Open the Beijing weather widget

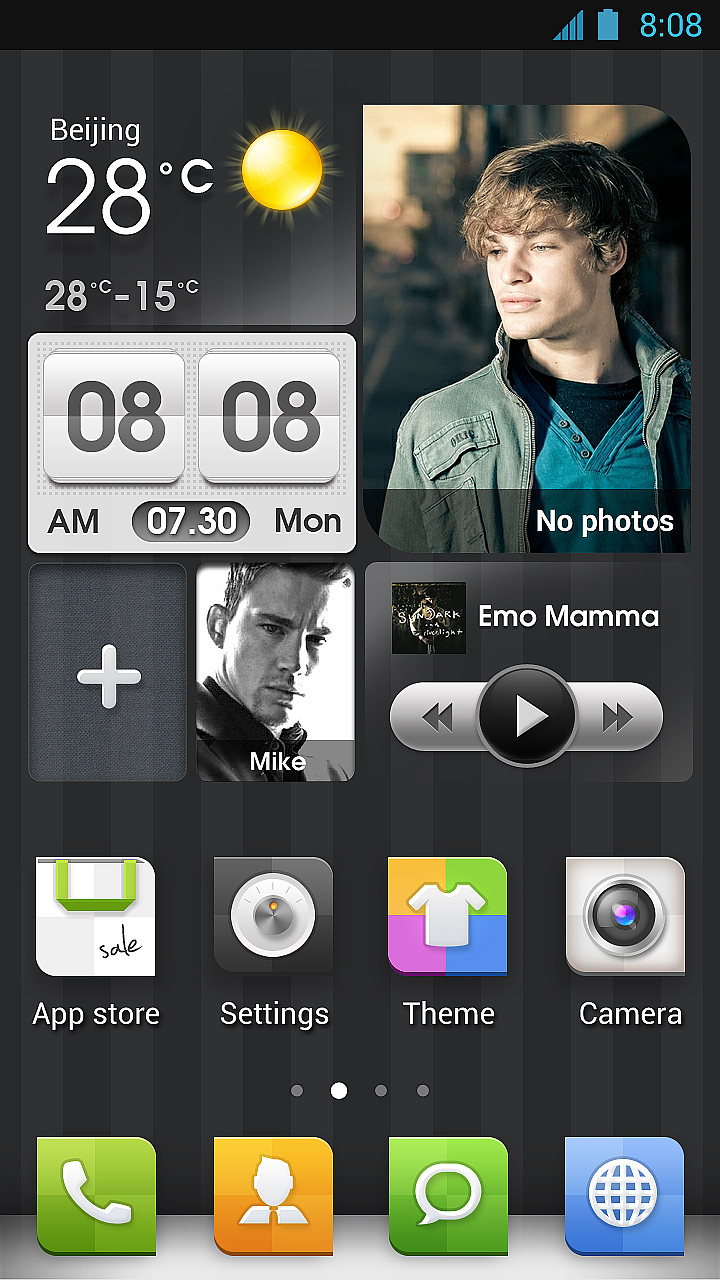190,215
